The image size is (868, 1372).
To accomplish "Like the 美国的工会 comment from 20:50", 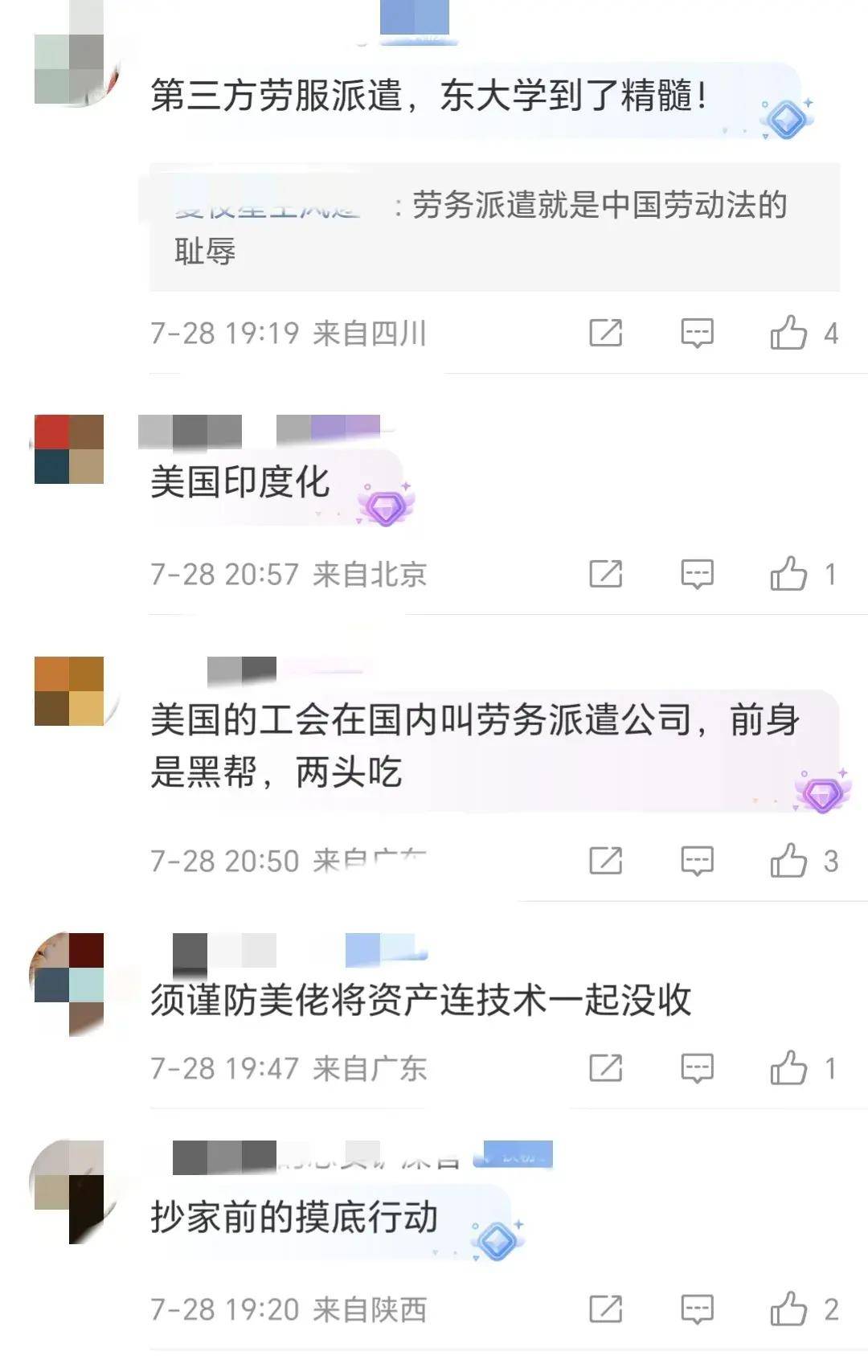I will pos(788,861).
